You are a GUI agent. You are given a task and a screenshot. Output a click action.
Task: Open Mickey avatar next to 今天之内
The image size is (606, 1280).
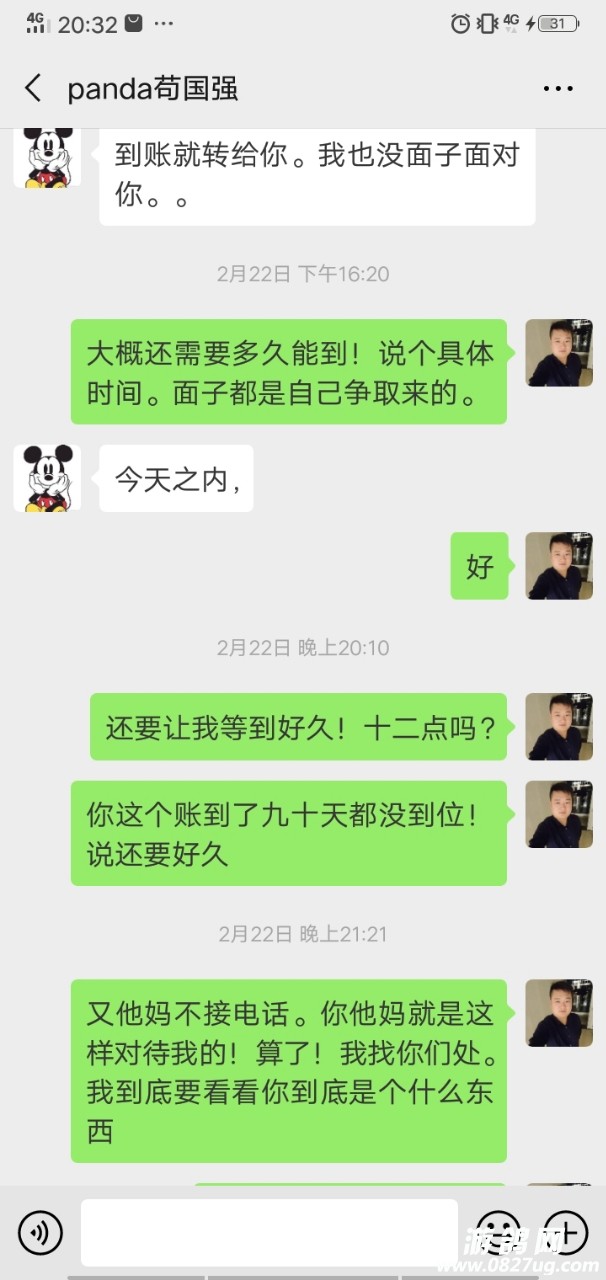(47, 478)
